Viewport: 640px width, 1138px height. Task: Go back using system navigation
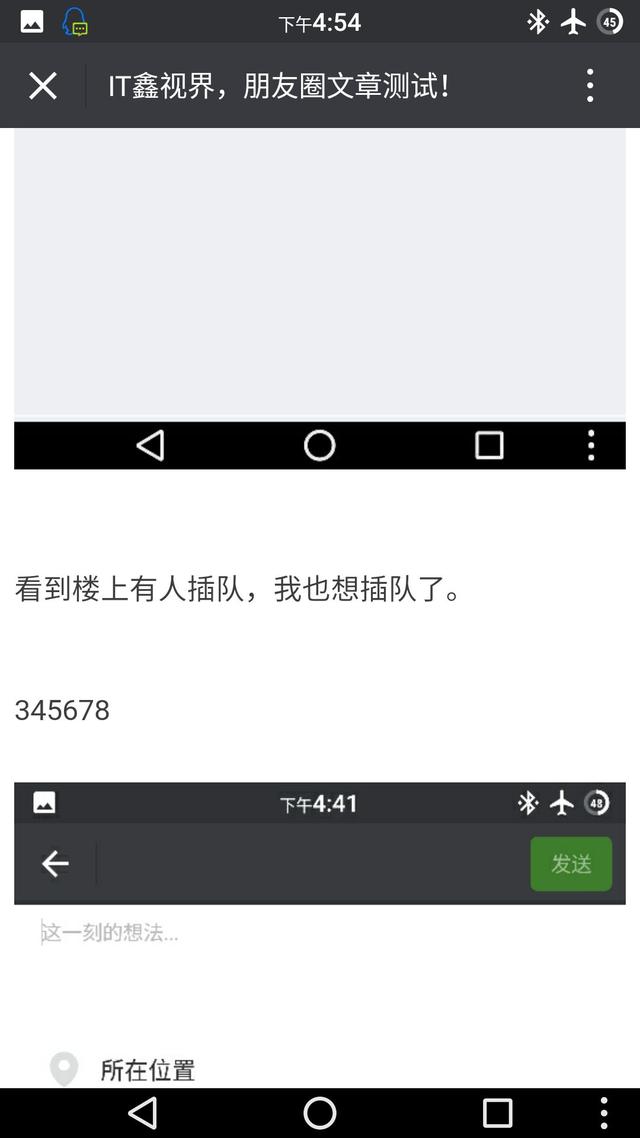click(x=143, y=1113)
